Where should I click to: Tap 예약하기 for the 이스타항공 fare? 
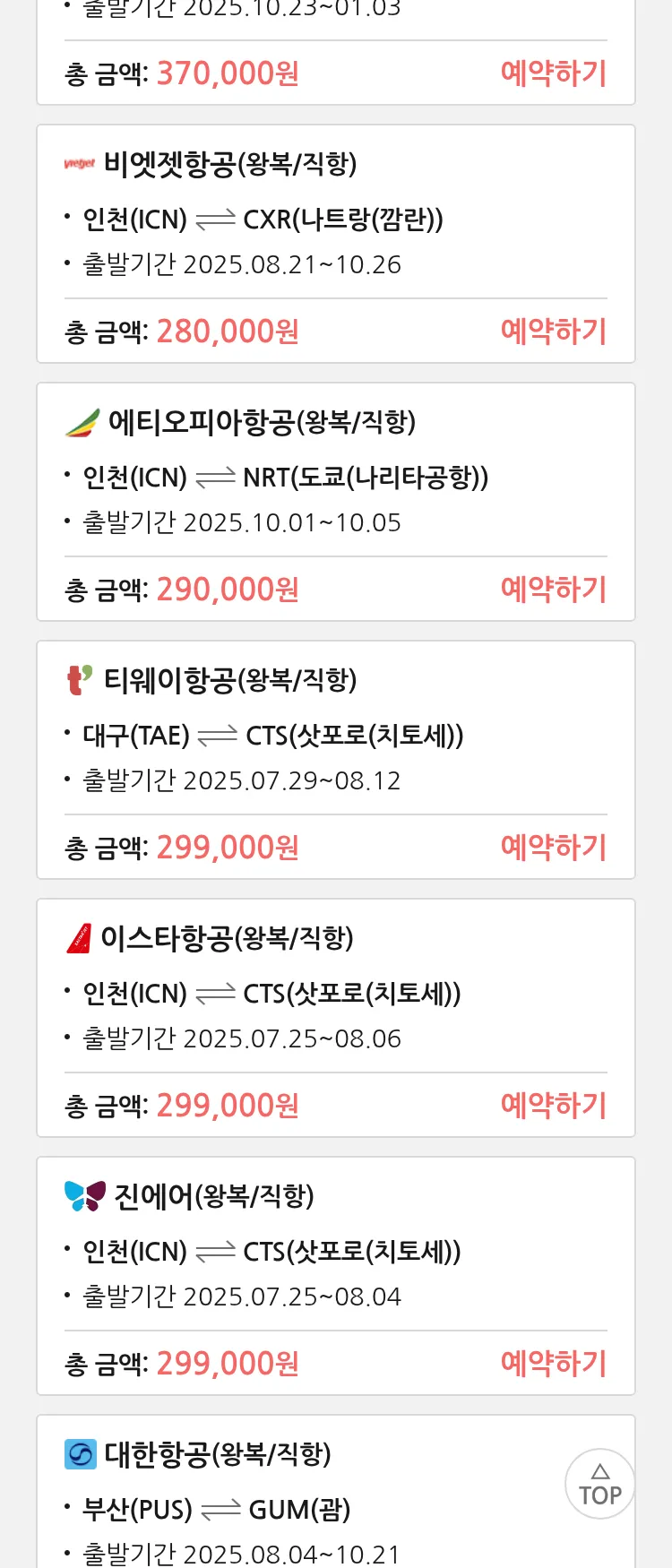pyautogui.click(x=553, y=1106)
